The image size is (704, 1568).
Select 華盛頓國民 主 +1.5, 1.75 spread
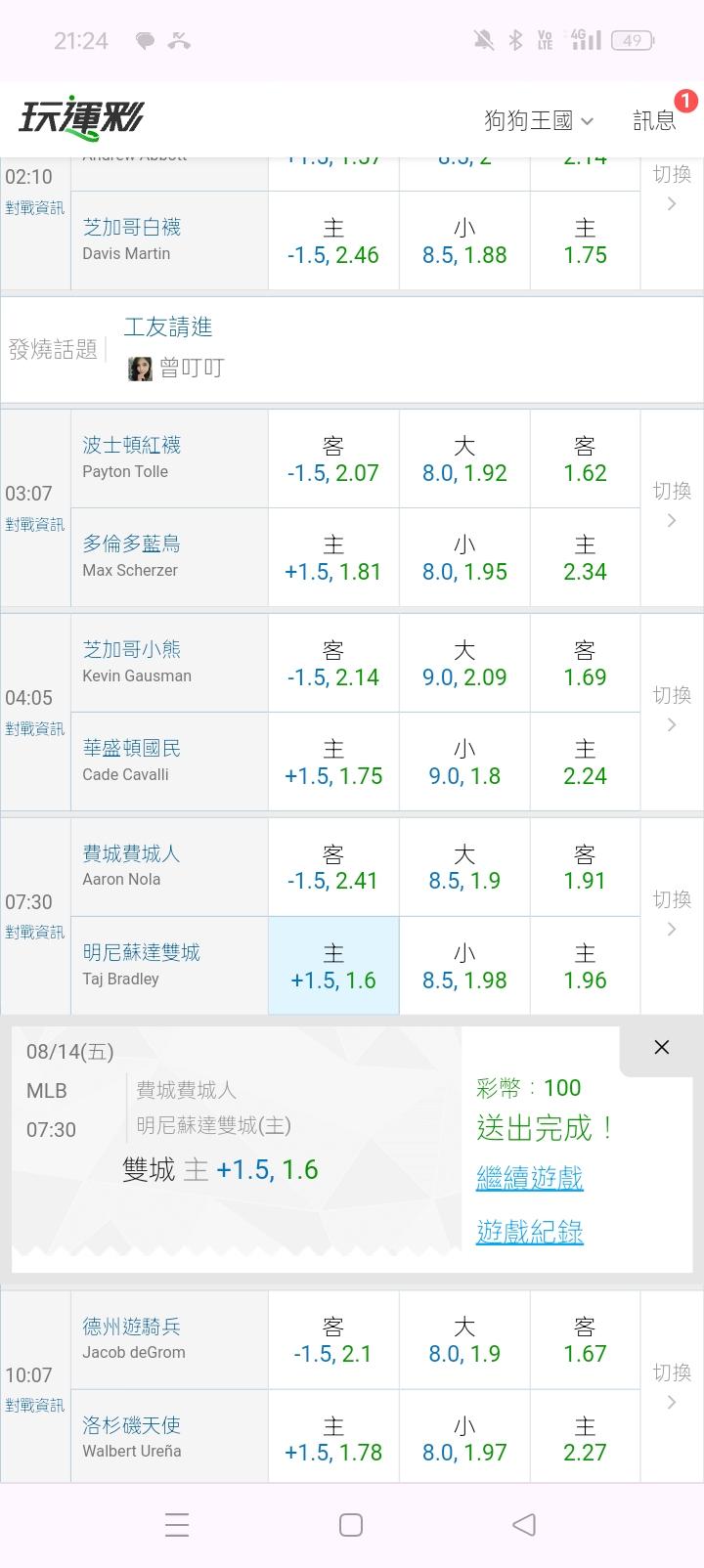pos(333,762)
